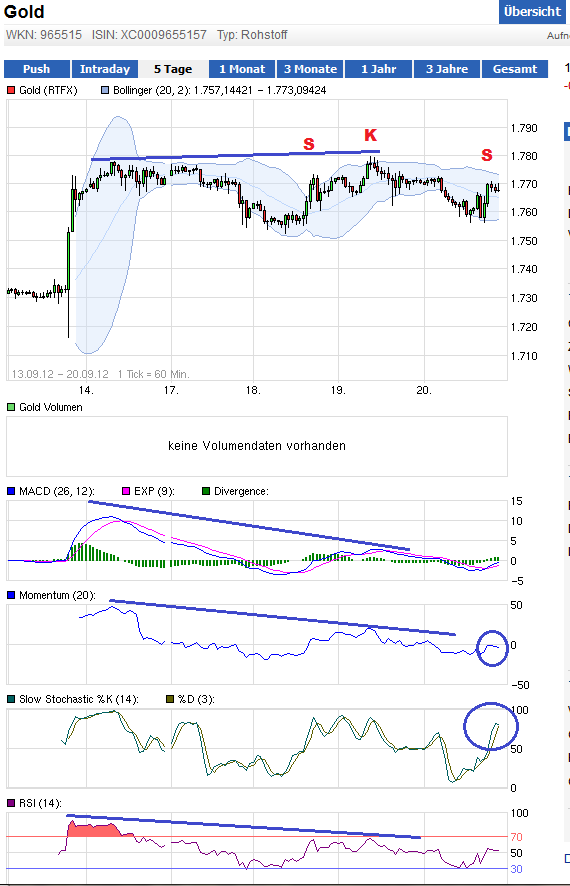Image resolution: width=570 pixels, height=886 pixels.
Task: Select the Intraday timeframe
Action: (105, 69)
